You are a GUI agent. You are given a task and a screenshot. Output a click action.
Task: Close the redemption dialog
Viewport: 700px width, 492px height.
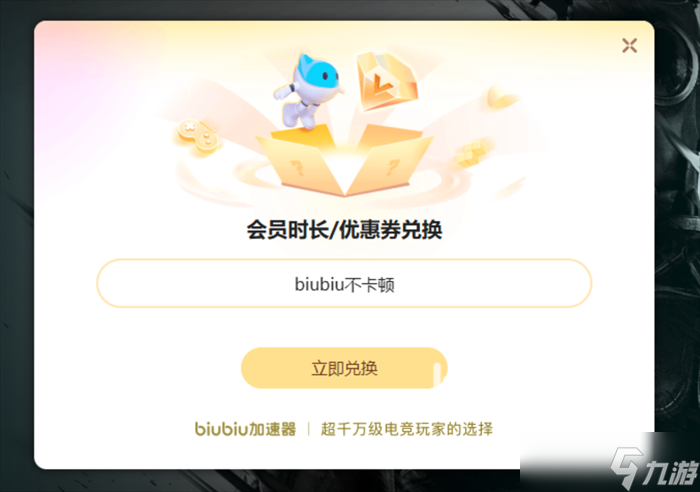629,45
